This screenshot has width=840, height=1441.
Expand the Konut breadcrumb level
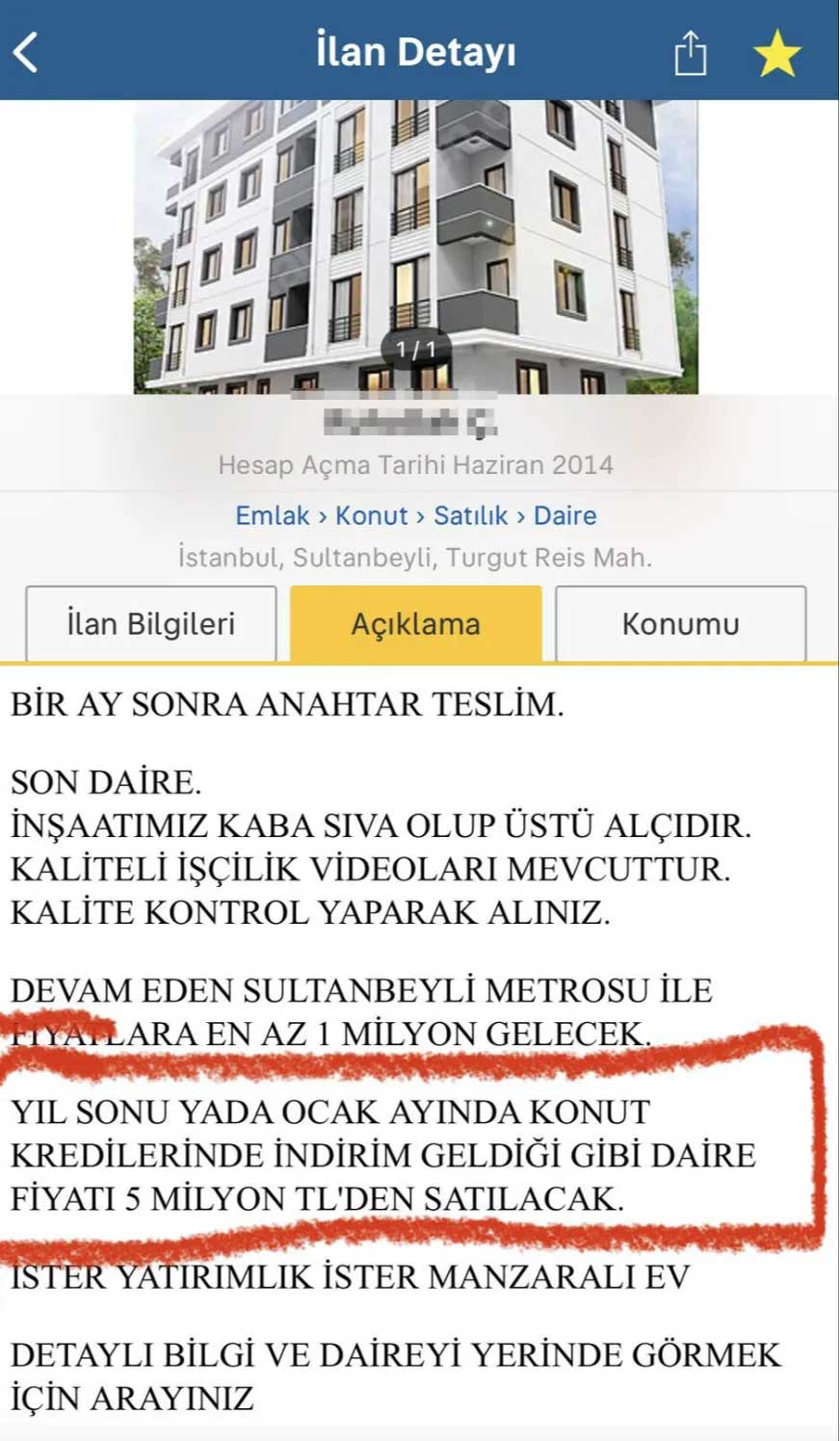[x=372, y=516]
